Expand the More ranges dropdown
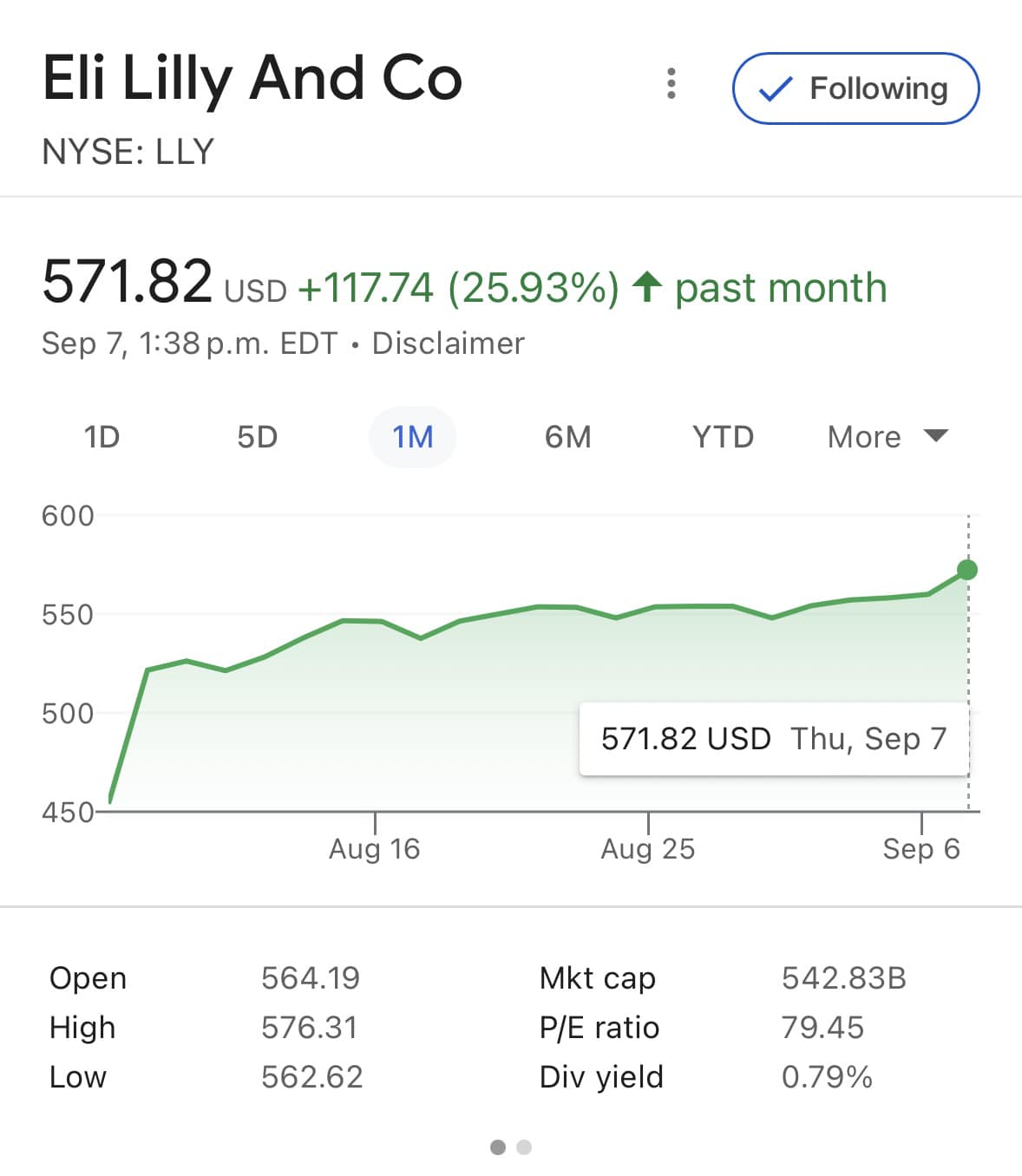The image size is (1022, 1176). (888, 437)
